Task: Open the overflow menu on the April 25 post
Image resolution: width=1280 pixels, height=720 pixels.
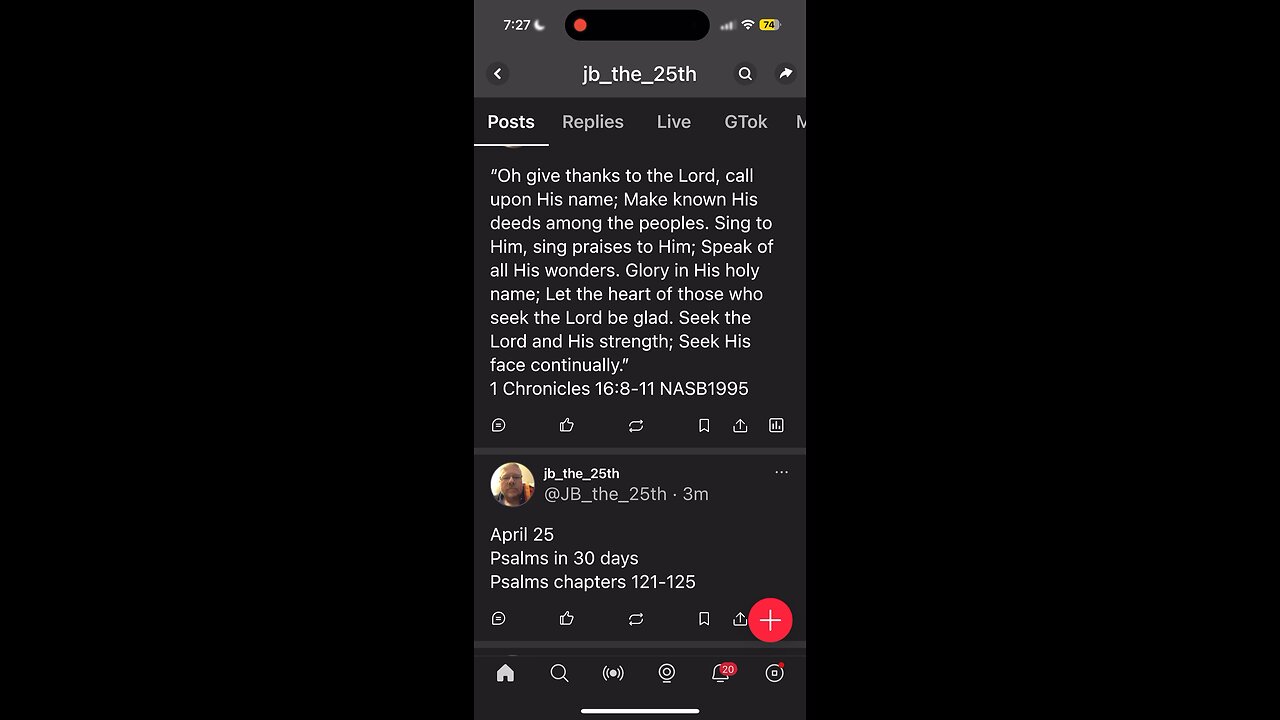Action: coord(782,473)
